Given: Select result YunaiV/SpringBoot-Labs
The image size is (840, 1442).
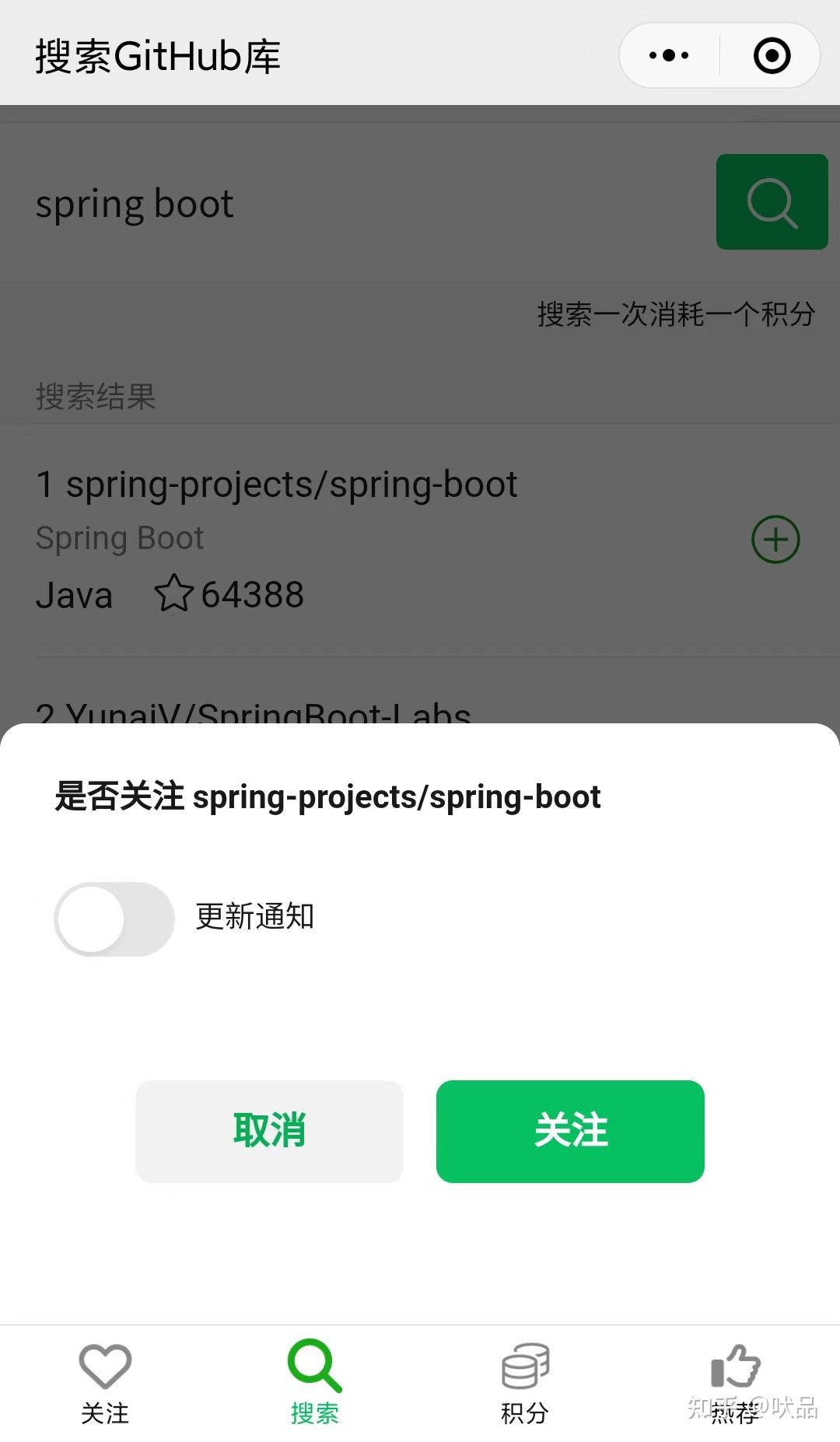Looking at the screenshot, I should pos(253,712).
